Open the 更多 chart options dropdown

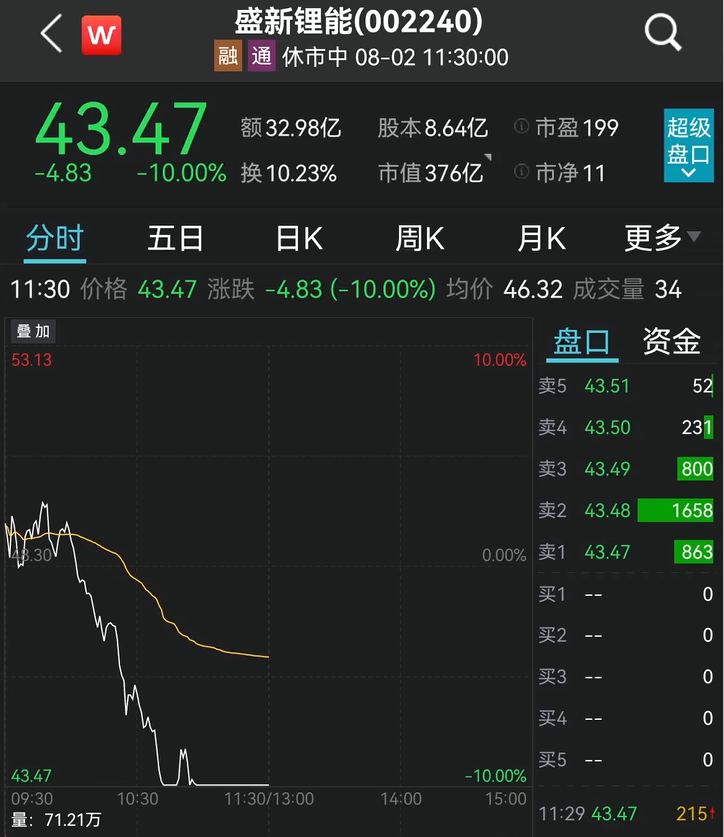pos(666,238)
